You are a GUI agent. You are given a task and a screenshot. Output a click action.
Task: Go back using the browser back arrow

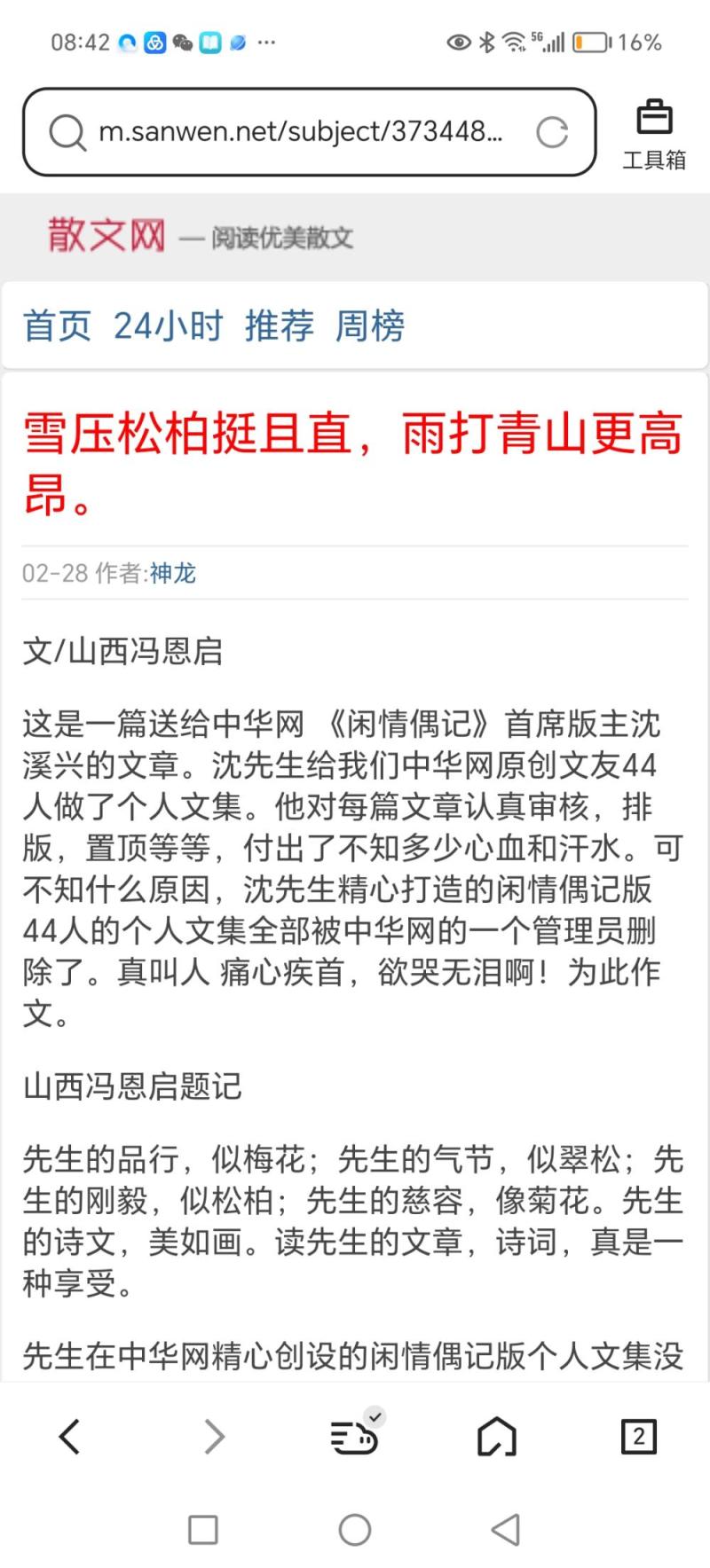click(69, 1437)
